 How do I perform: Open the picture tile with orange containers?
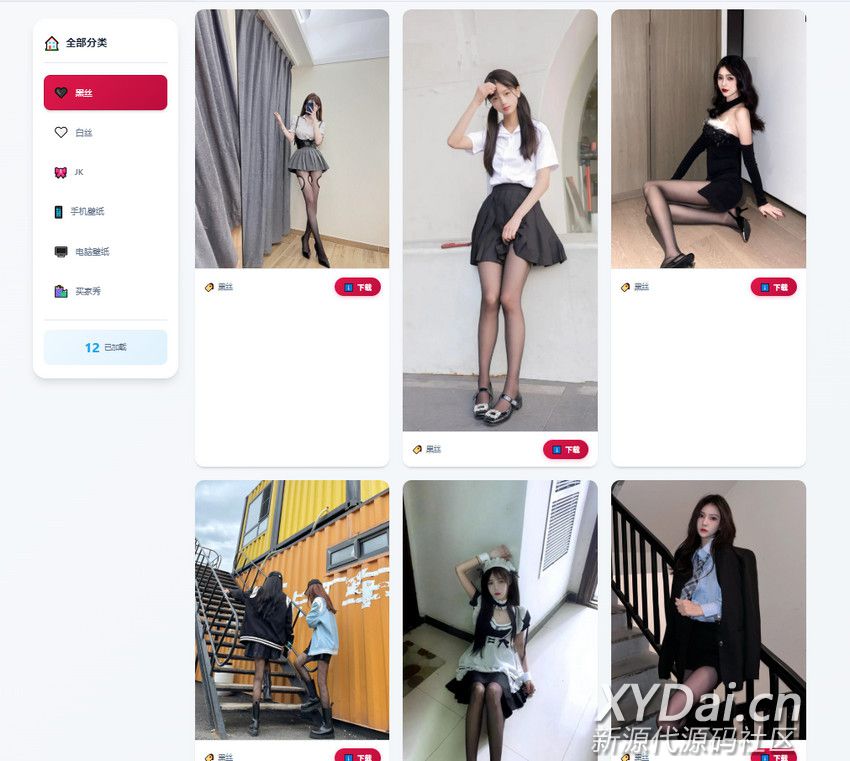click(x=291, y=610)
